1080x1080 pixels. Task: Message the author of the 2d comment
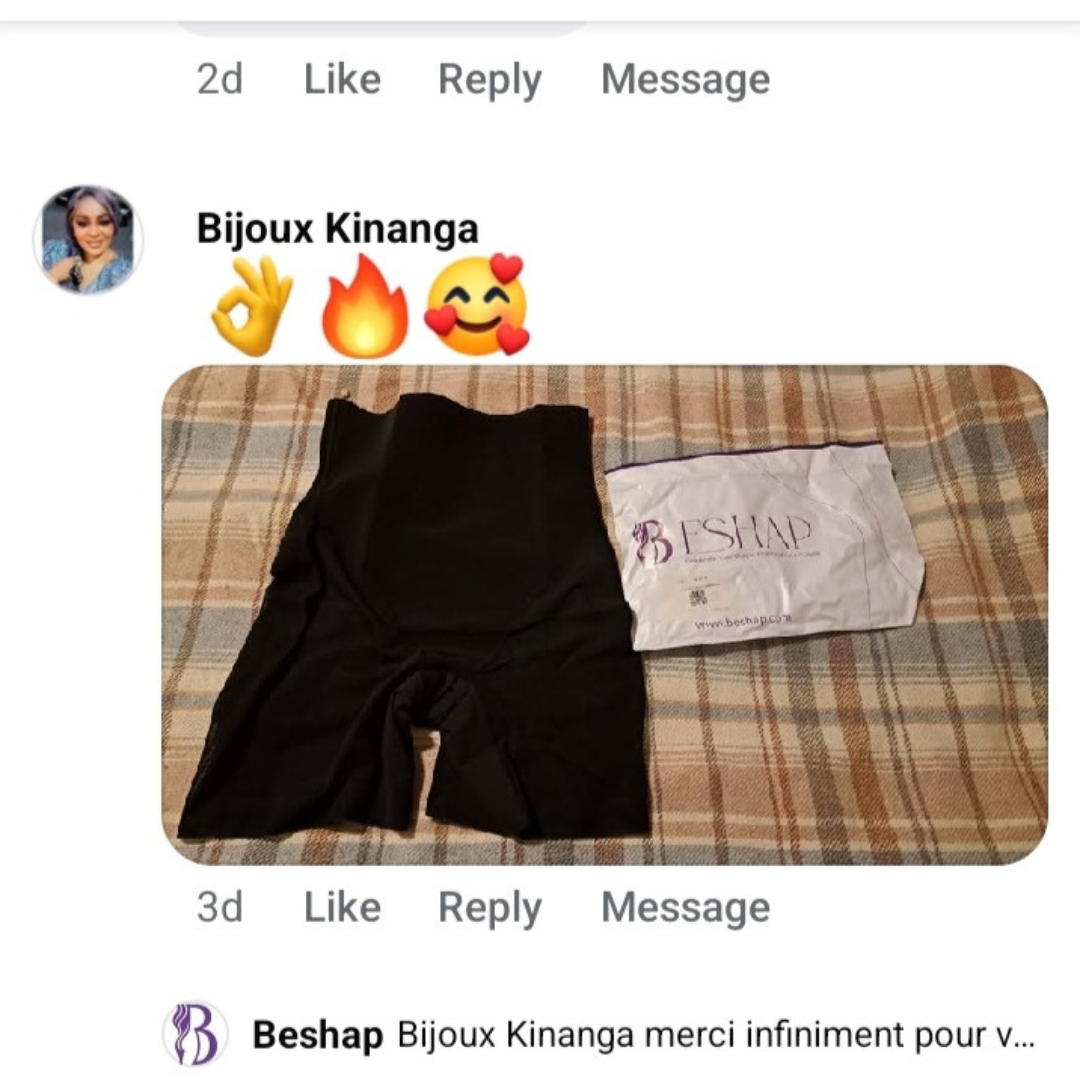[x=685, y=80]
